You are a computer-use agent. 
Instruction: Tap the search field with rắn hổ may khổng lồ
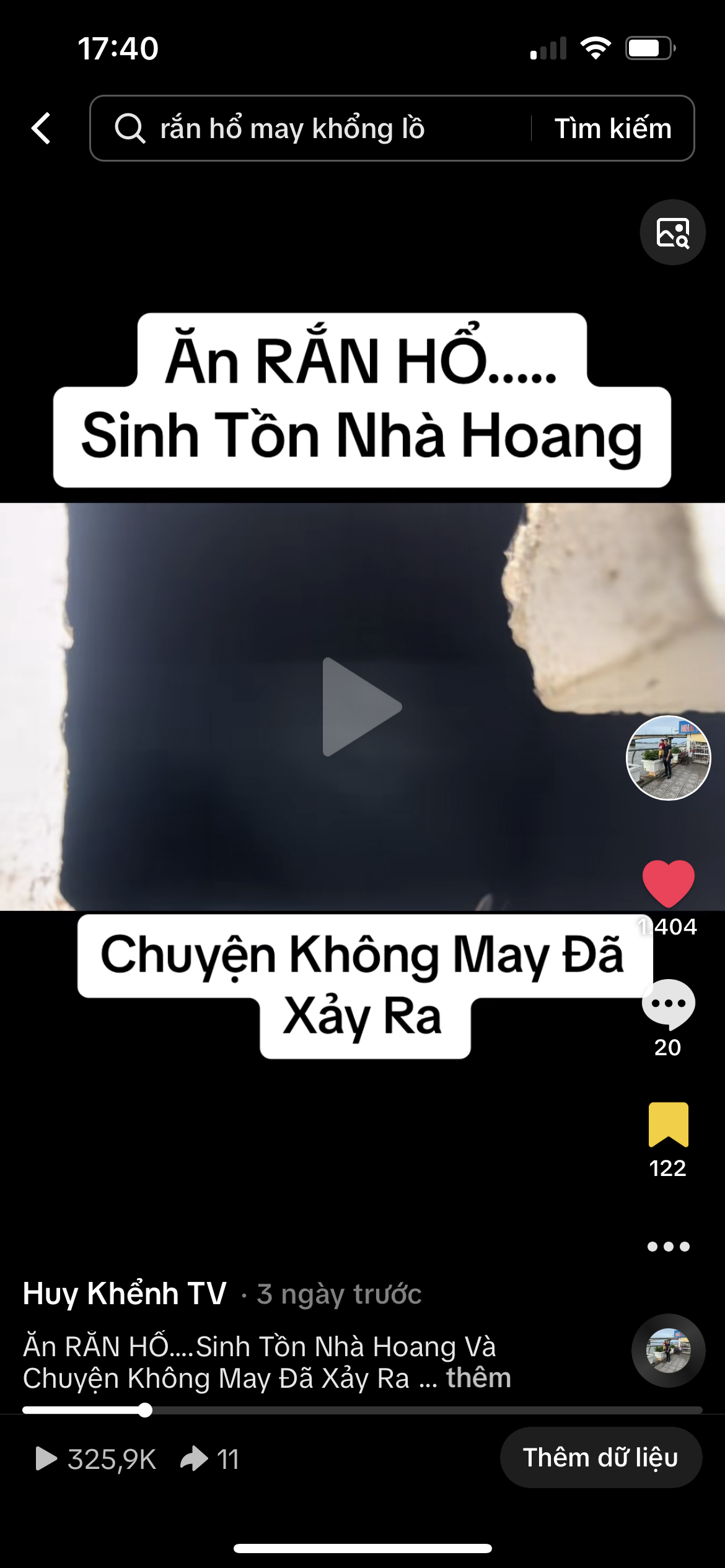click(x=310, y=129)
